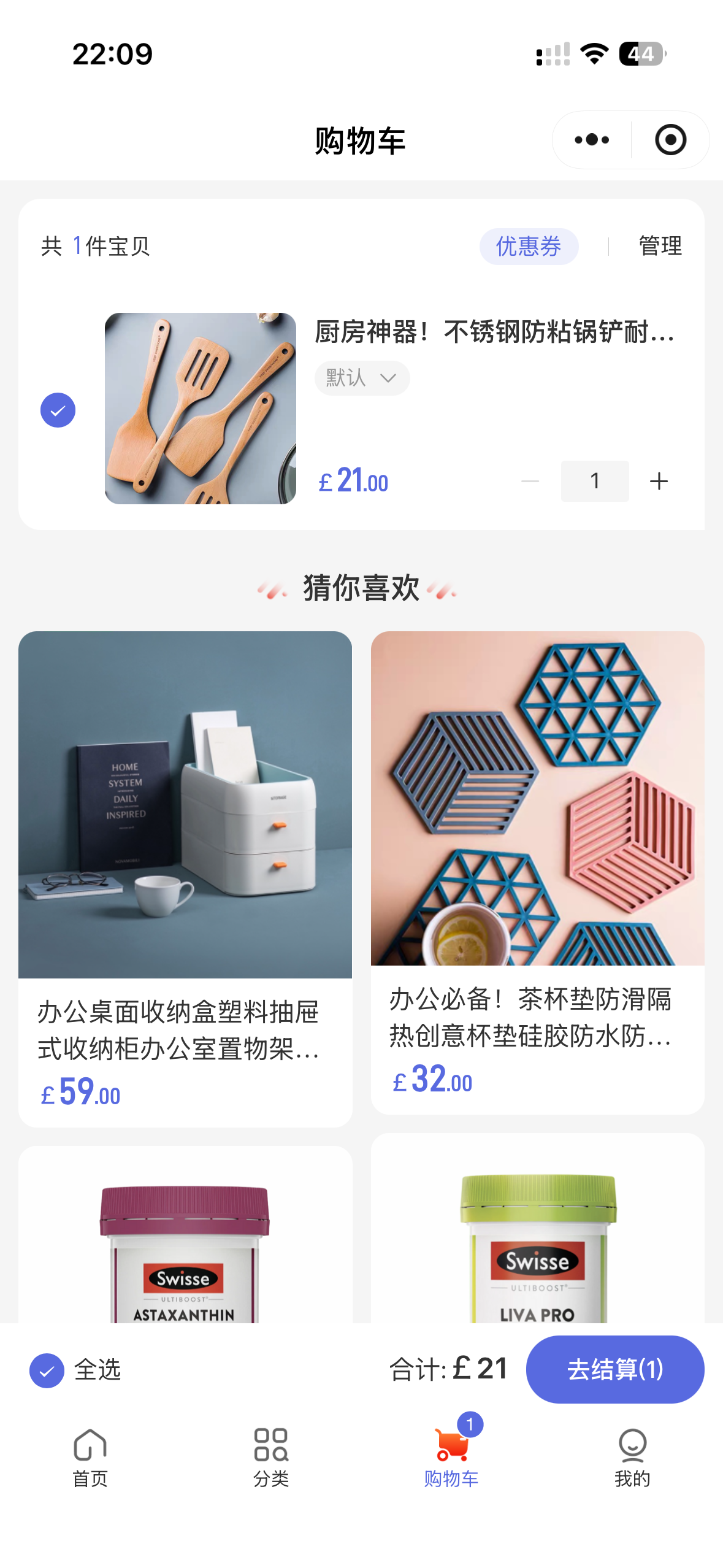This screenshot has width=723, height=1568.
Task: Increase quantity with the plus stepper
Action: (x=659, y=481)
